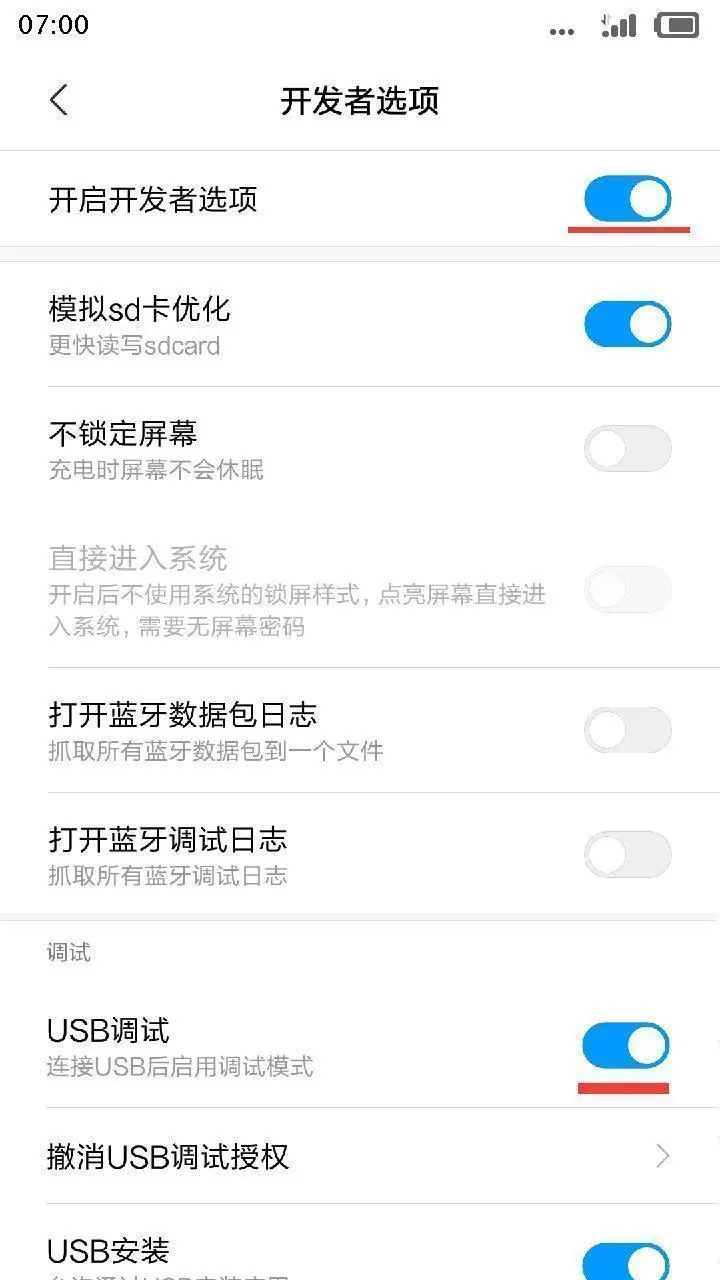Image resolution: width=720 pixels, height=1280 pixels.
Task: Turn on 打开蓝牙数据包日志
Action: (627, 730)
